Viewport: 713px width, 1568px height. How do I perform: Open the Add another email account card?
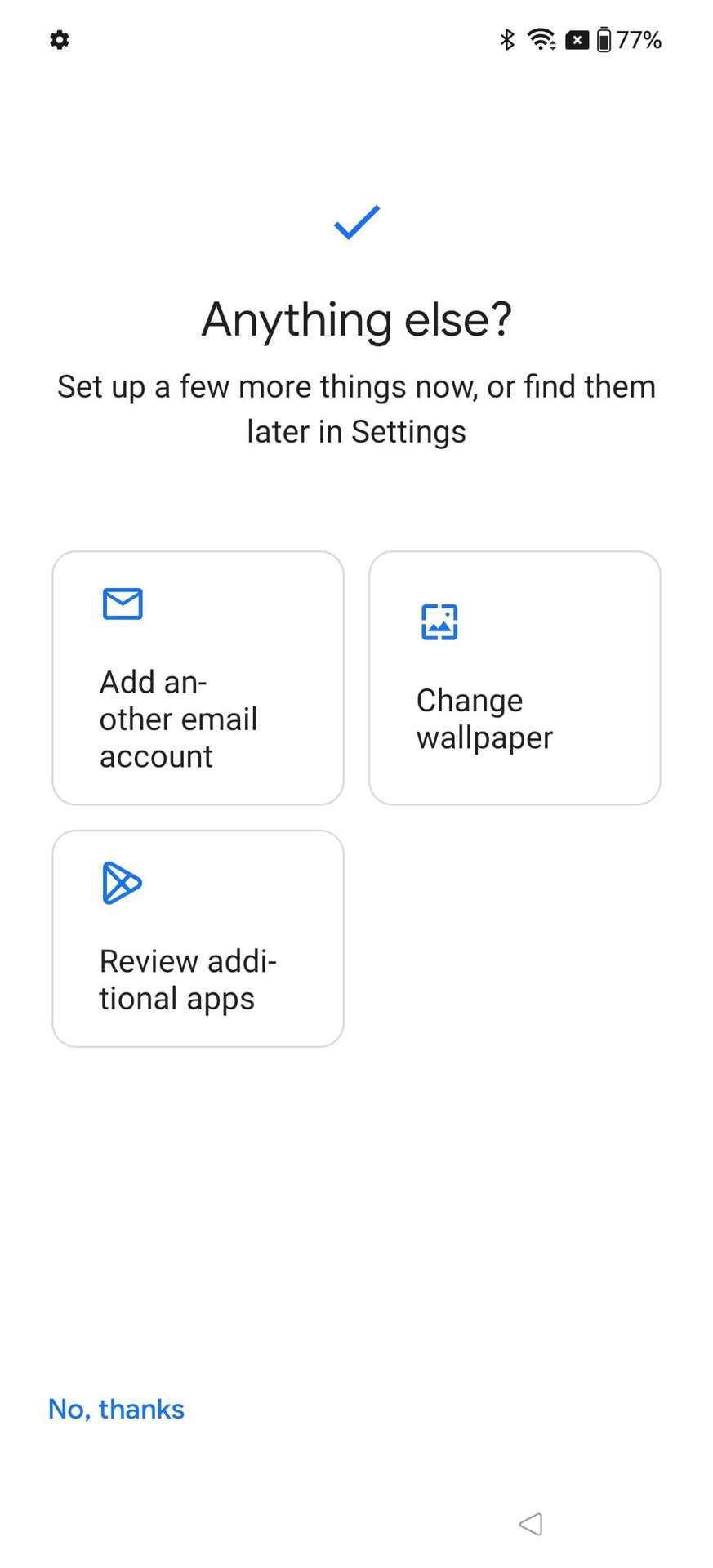[198, 678]
